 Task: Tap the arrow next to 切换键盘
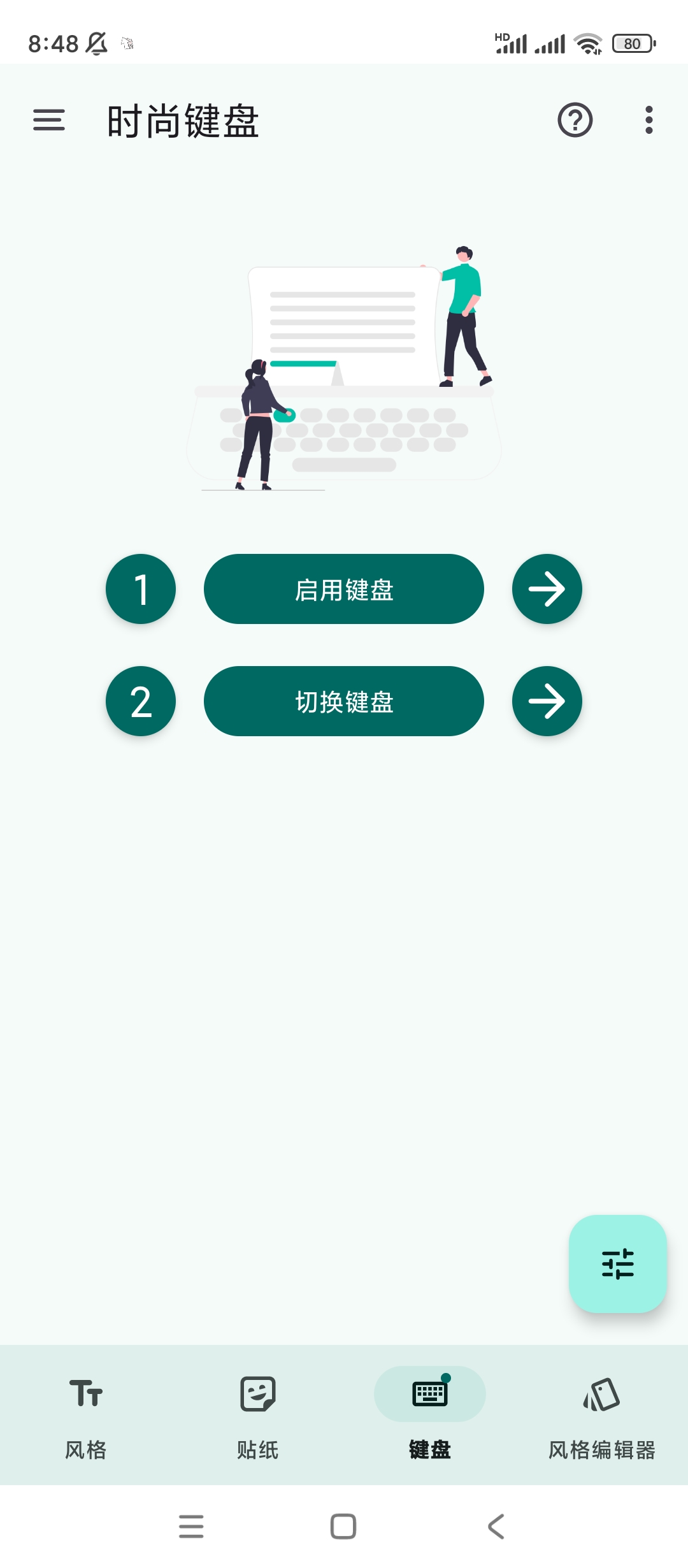pyautogui.click(x=547, y=701)
